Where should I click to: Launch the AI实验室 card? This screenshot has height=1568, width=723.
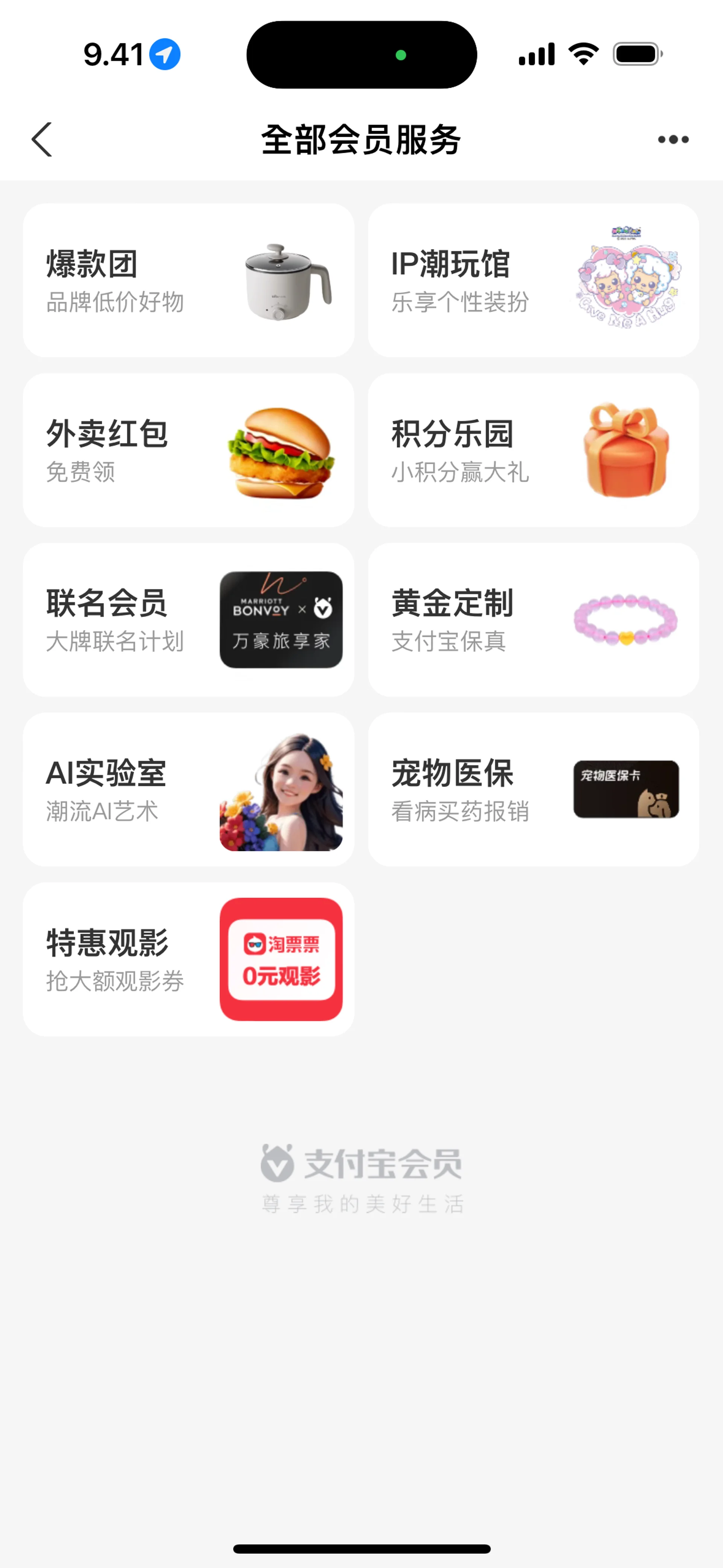coord(189,790)
